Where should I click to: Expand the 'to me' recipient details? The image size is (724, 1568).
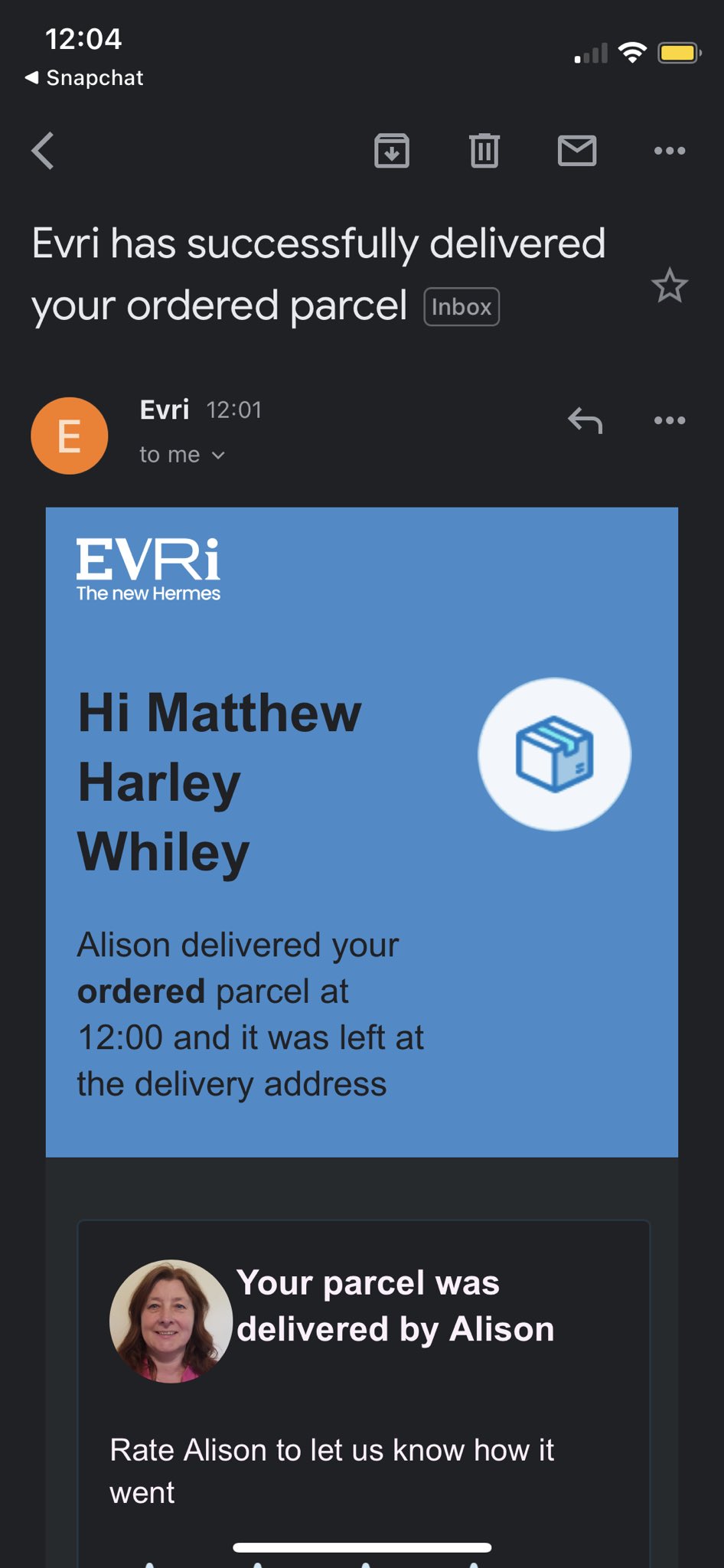pos(182,455)
